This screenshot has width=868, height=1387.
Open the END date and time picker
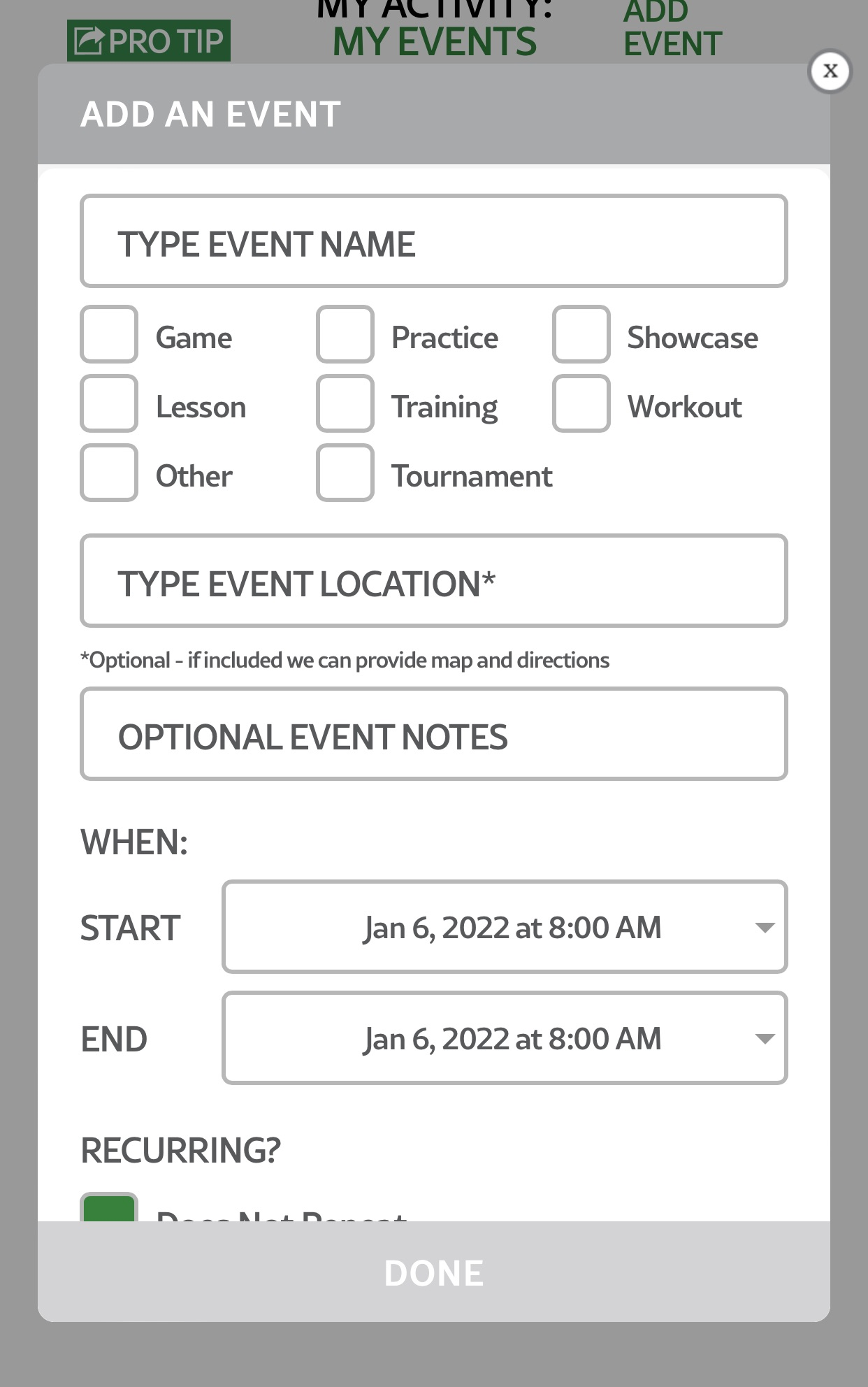tap(504, 1038)
